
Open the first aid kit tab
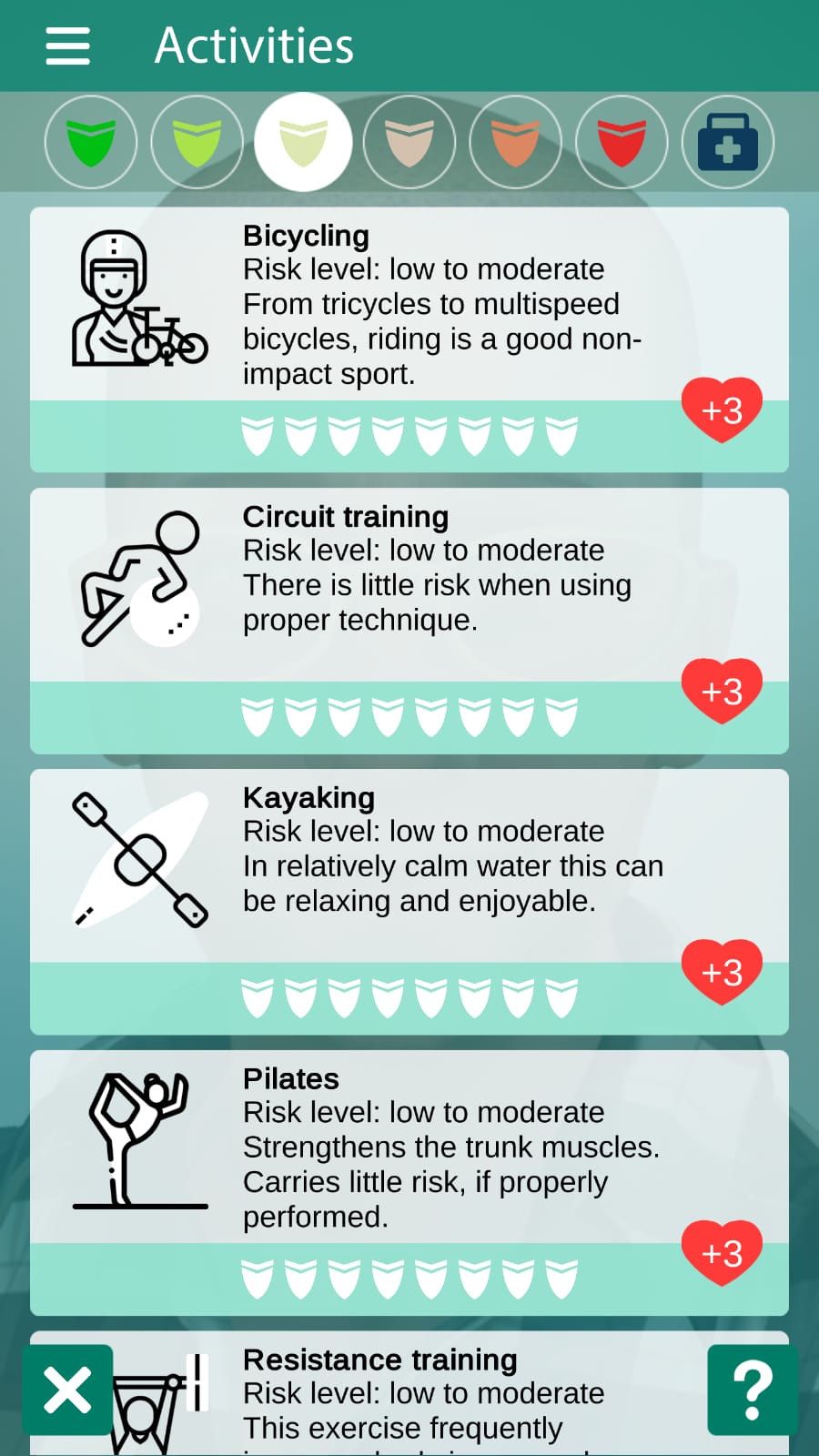click(x=727, y=143)
